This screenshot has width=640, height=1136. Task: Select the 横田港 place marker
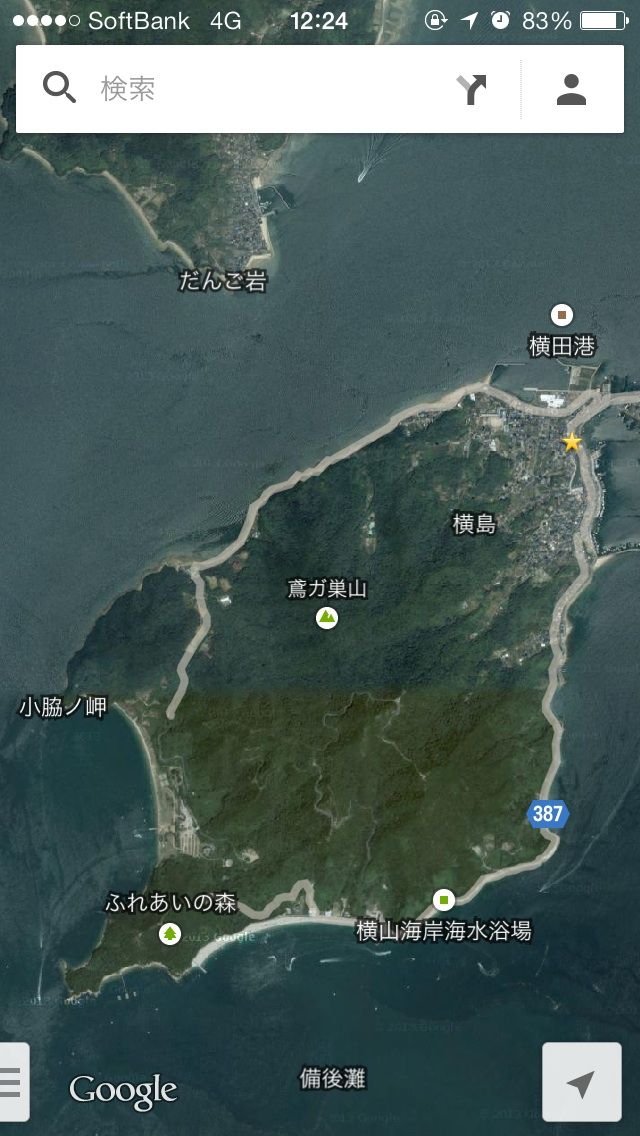coord(562,314)
